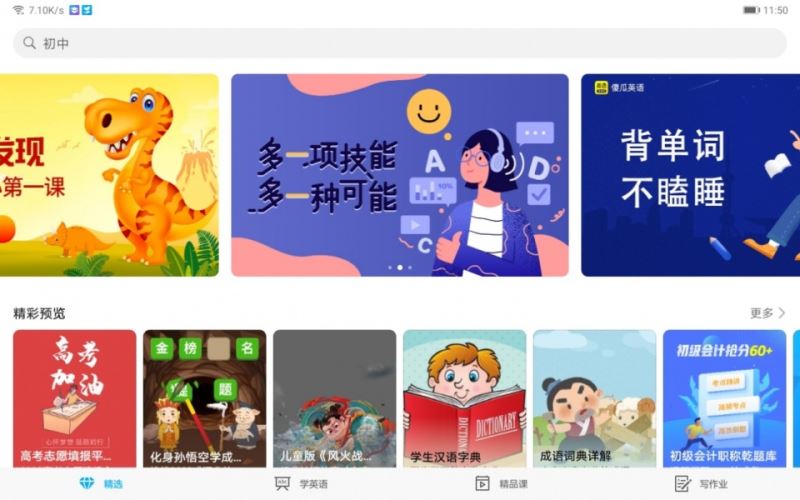Open the 初级会计职称乾题库 card
Screen dimensions: 800x500
tap(724, 398)
